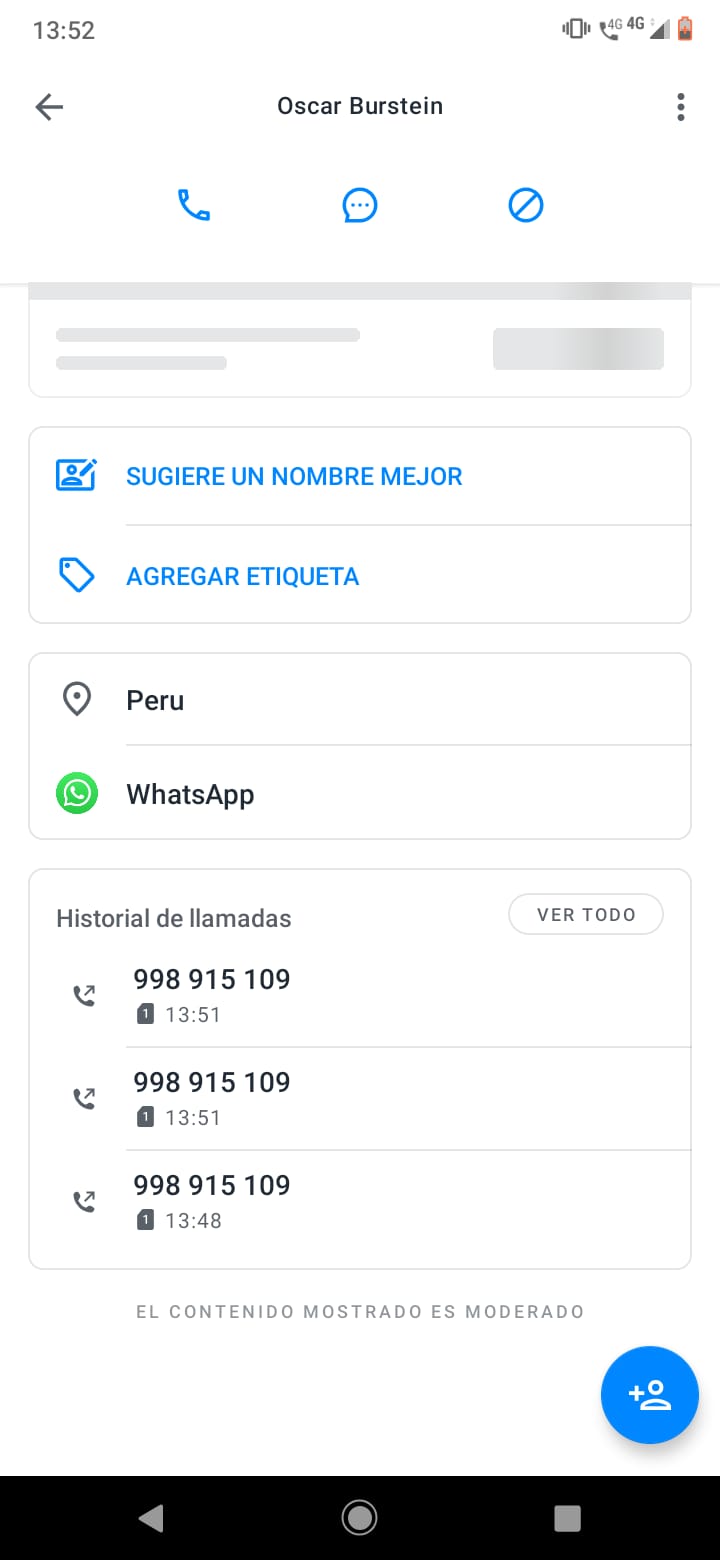
Task: Open recent apps from the navigation bar
Action: pyautogui.click(x=567, y=1518)
